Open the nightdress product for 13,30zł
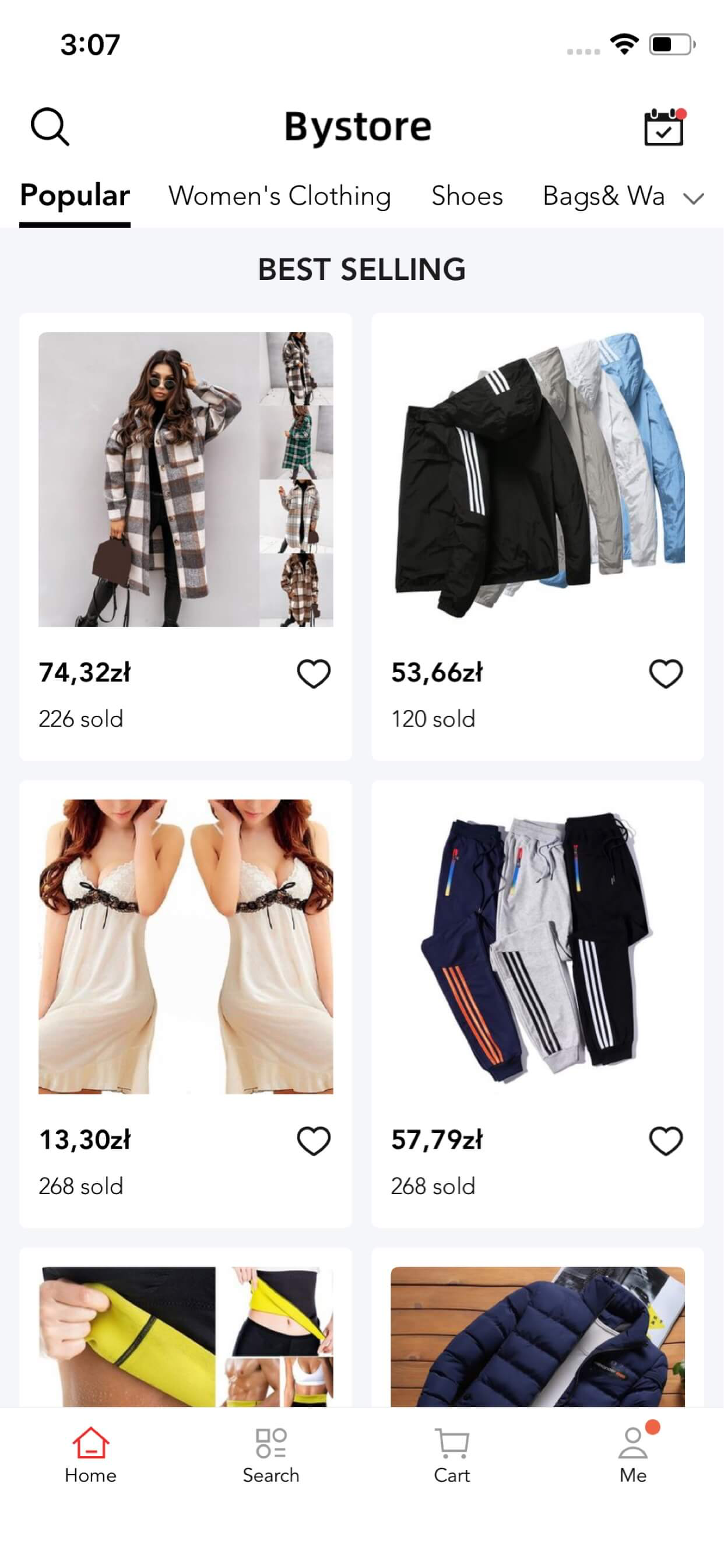 (185, 947)
